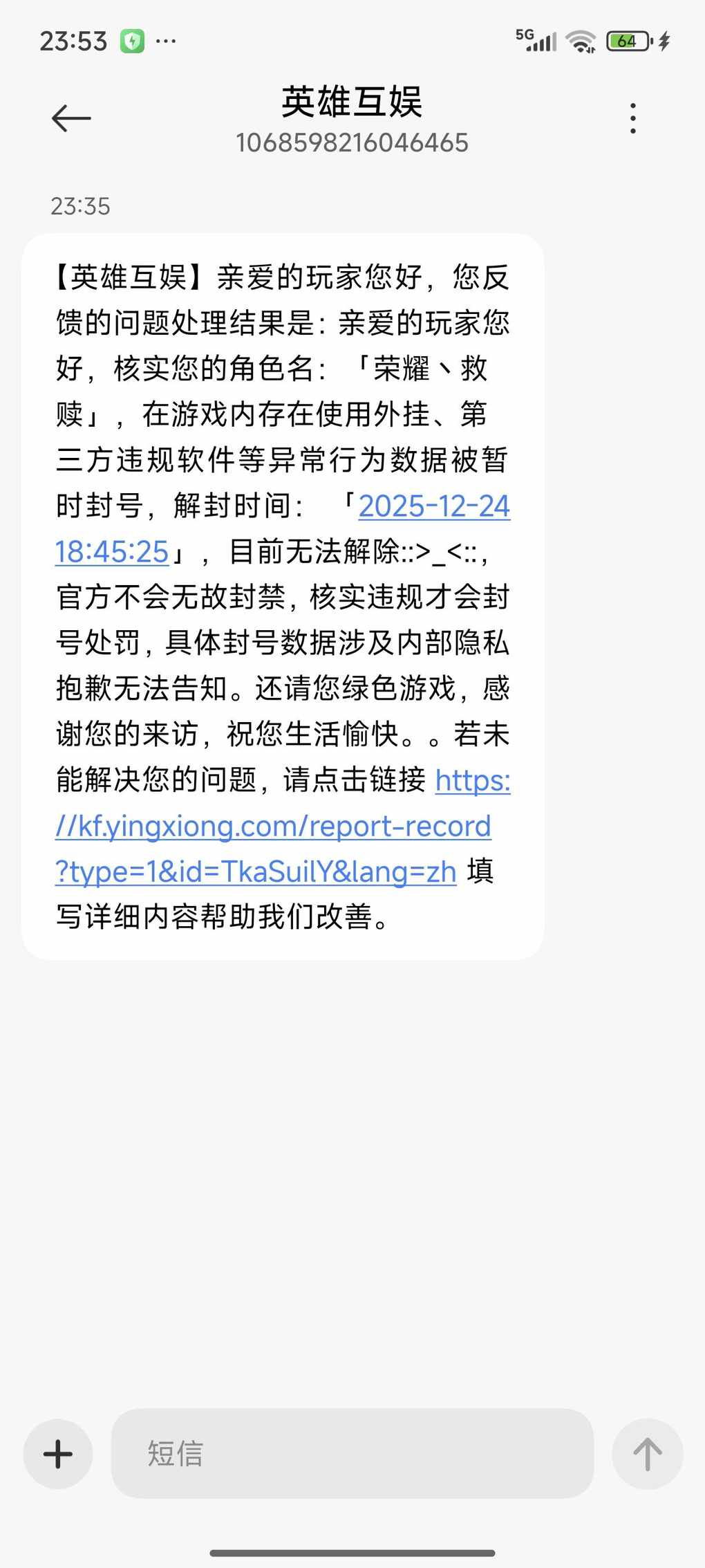
Task: Focus the 短信 message input field
Action: coord(352,1453)
